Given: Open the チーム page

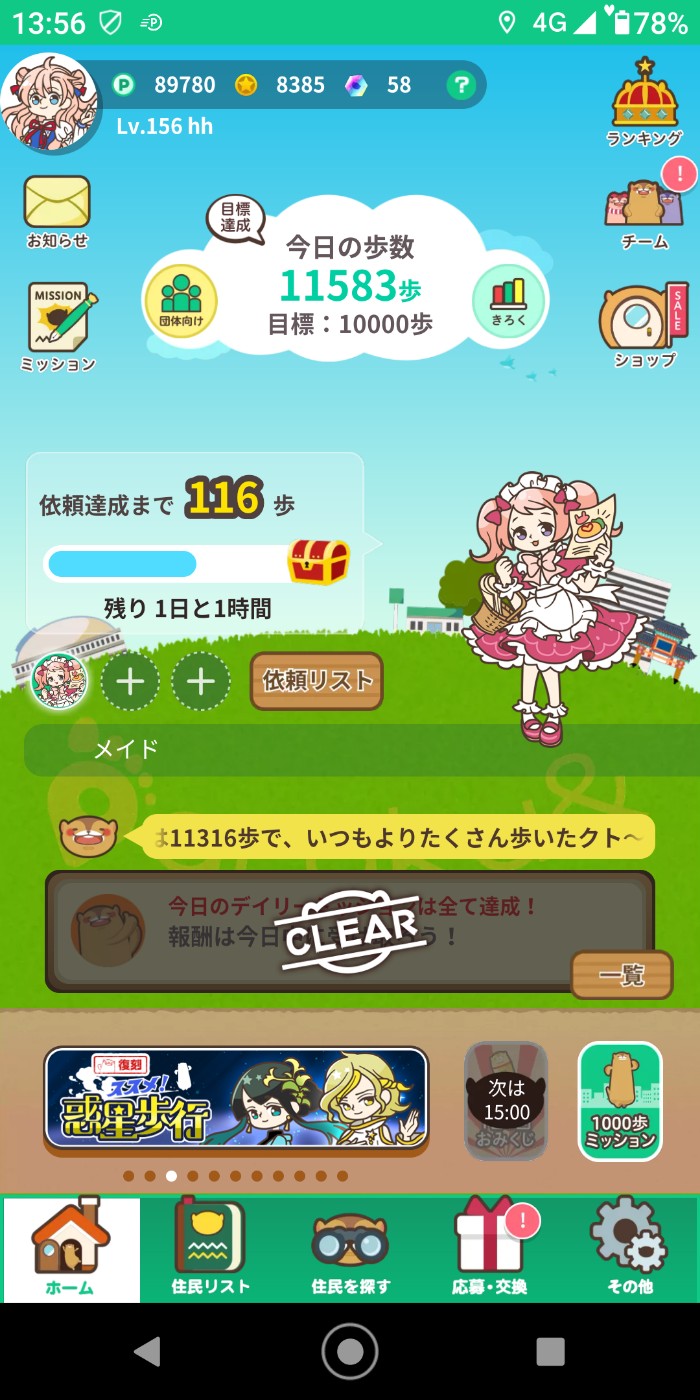Looking at the screenshot, I should click(x=645, y=210).
